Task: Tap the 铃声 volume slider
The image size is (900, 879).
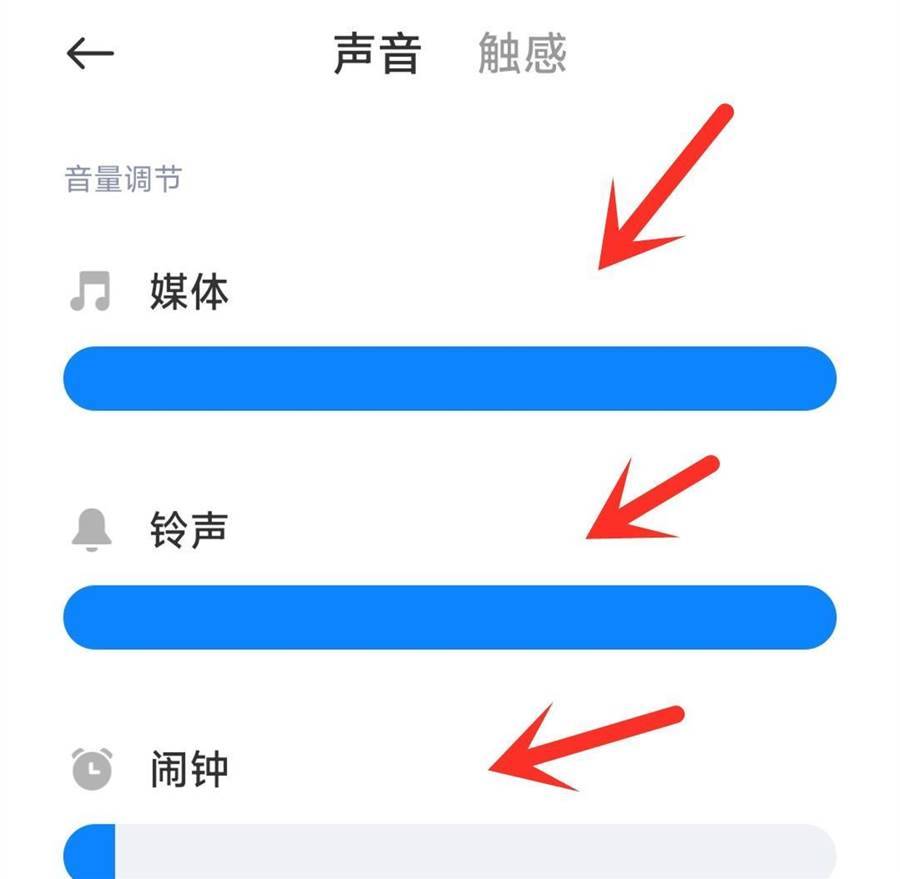Action: 450,617
